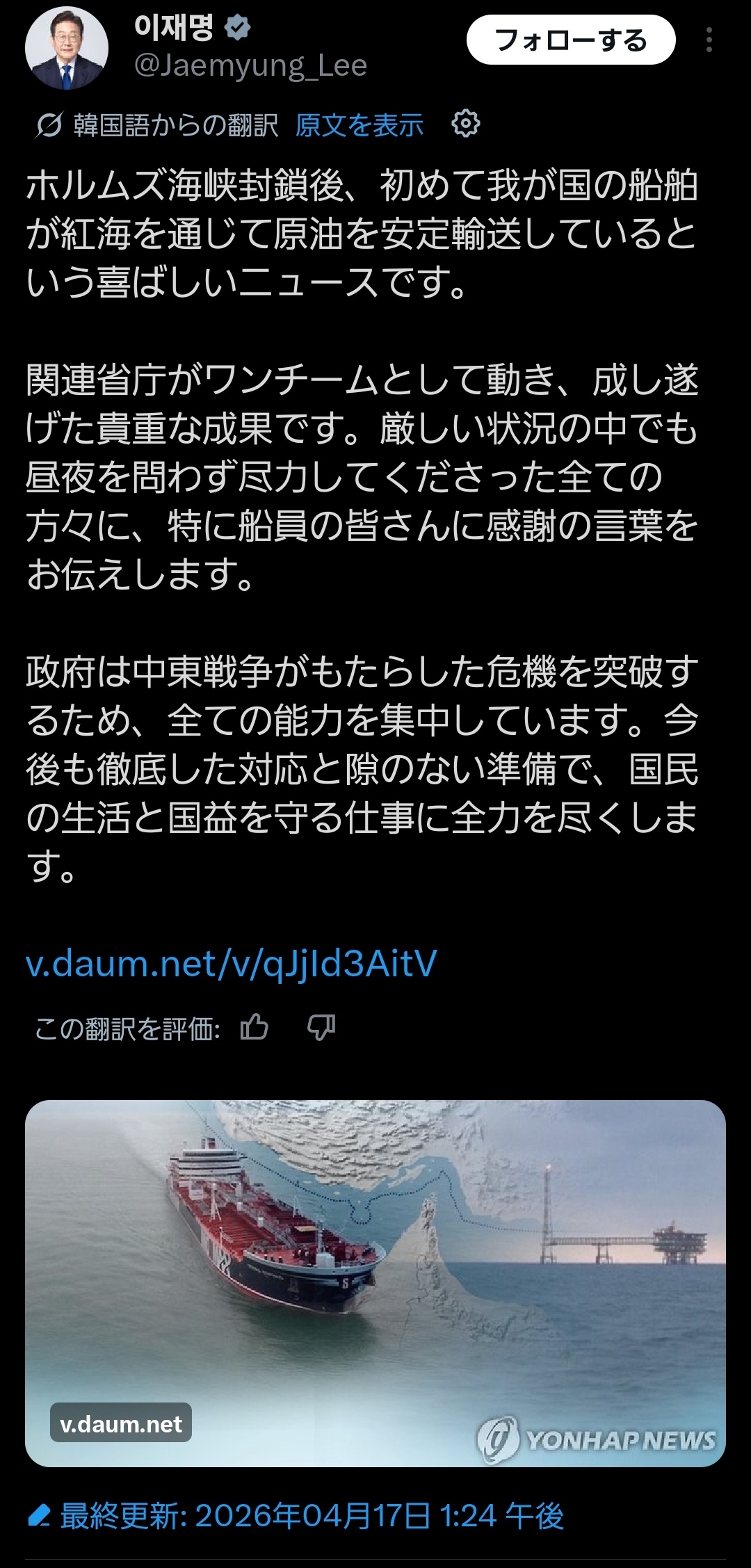Viewport: 751px width, 1568px height.
Task: Open translation settings gear
Action: click(x=465, y=124)
